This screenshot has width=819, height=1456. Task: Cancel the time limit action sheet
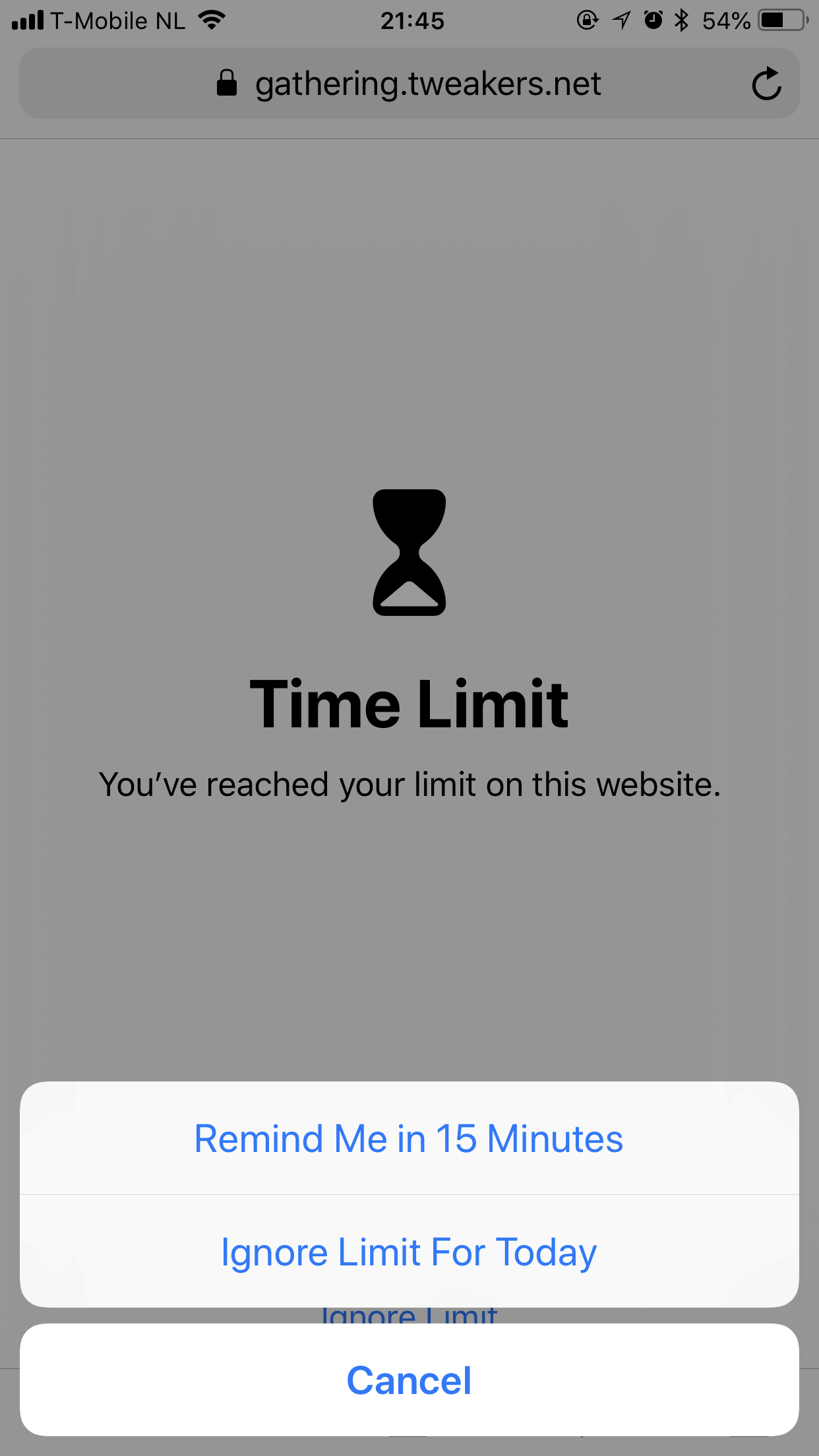(x=409, y=1380)
